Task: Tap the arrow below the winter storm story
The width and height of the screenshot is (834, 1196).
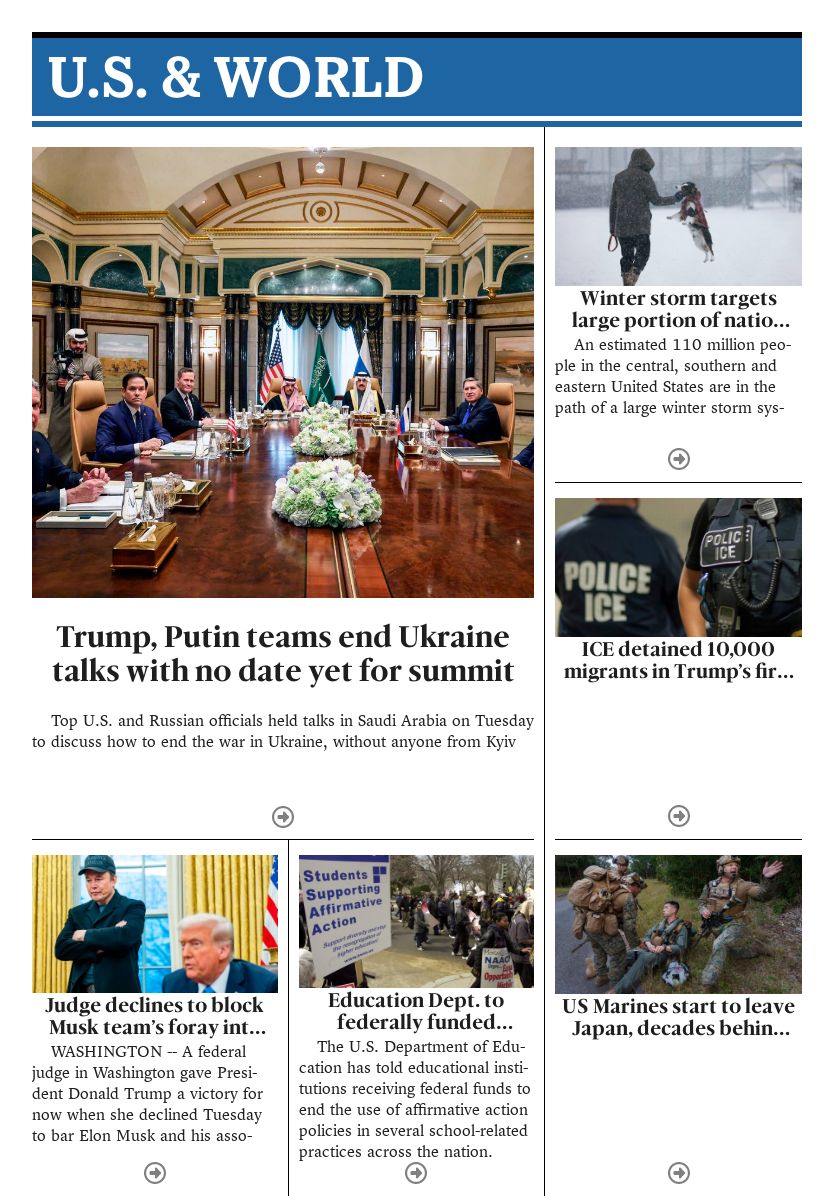Action: pyautogui.click(x=679, y=459)
